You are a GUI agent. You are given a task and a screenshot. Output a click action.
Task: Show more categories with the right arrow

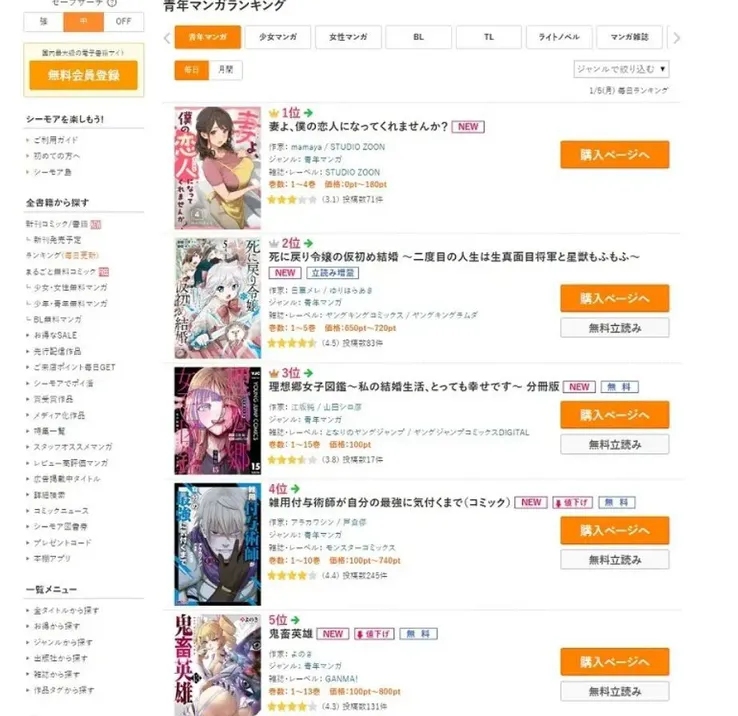click(677, 38)
